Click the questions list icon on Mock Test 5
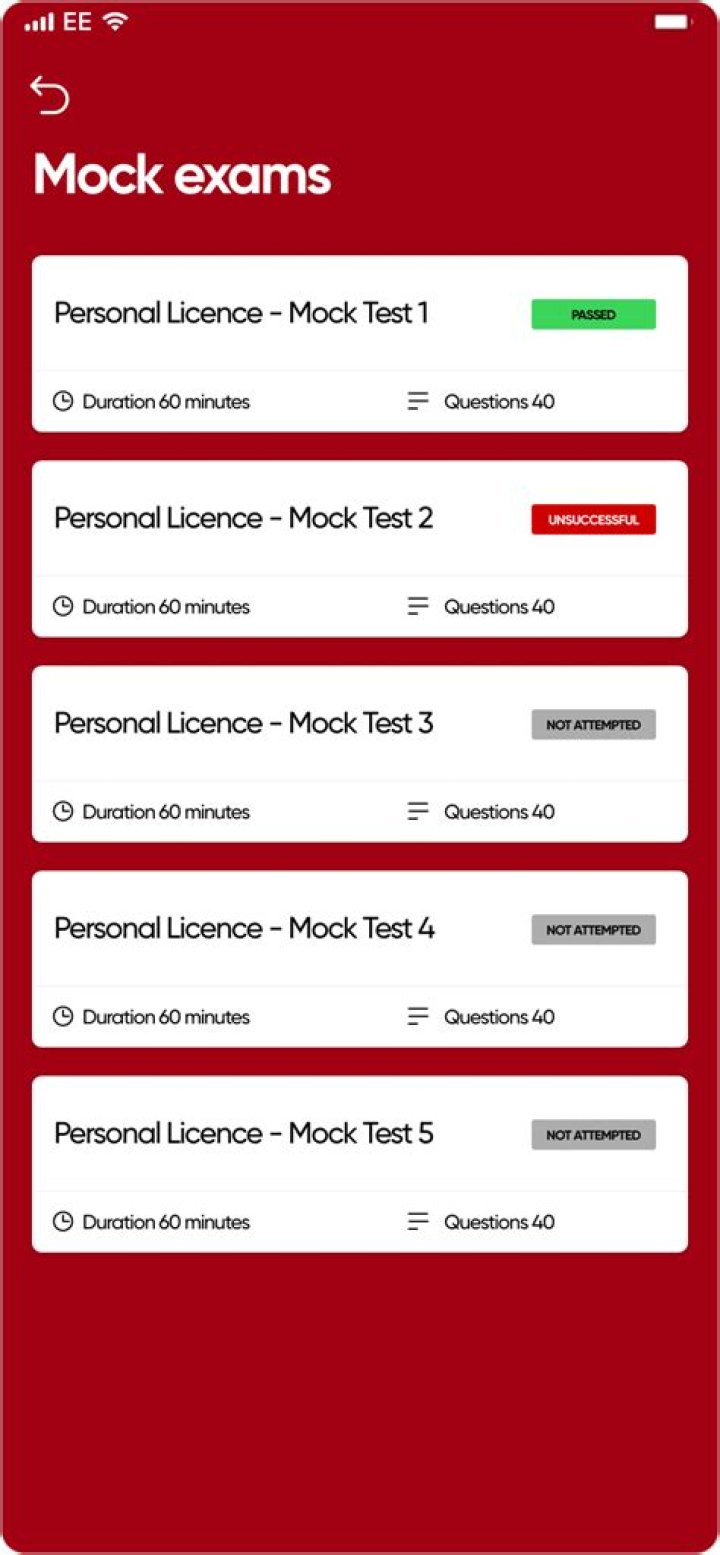Image resolution: width=720 pixels, height=1555 pixels. click(x=417, y=1221)
